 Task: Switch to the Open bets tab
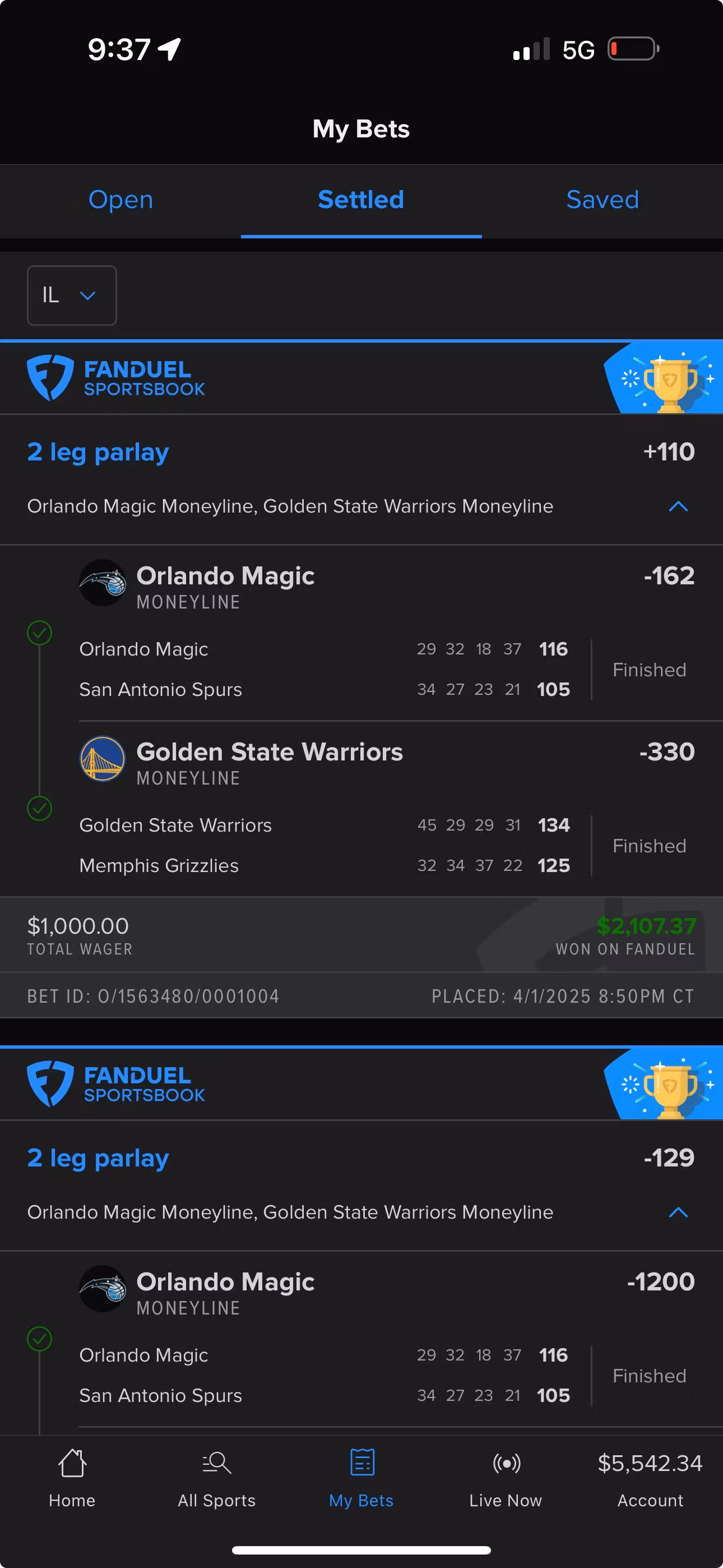pyautogui.click(x=121, y=200)
